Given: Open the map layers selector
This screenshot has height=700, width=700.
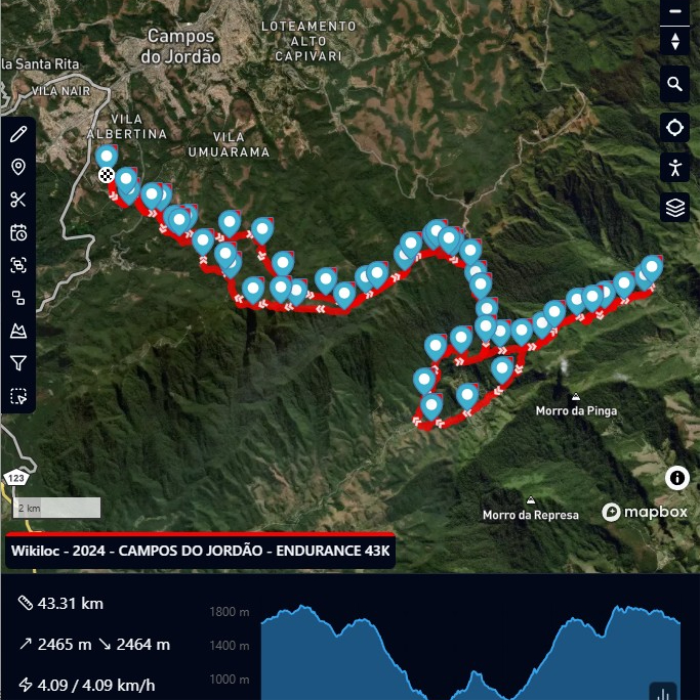Looking at the screenshot, I should (675, 207).
